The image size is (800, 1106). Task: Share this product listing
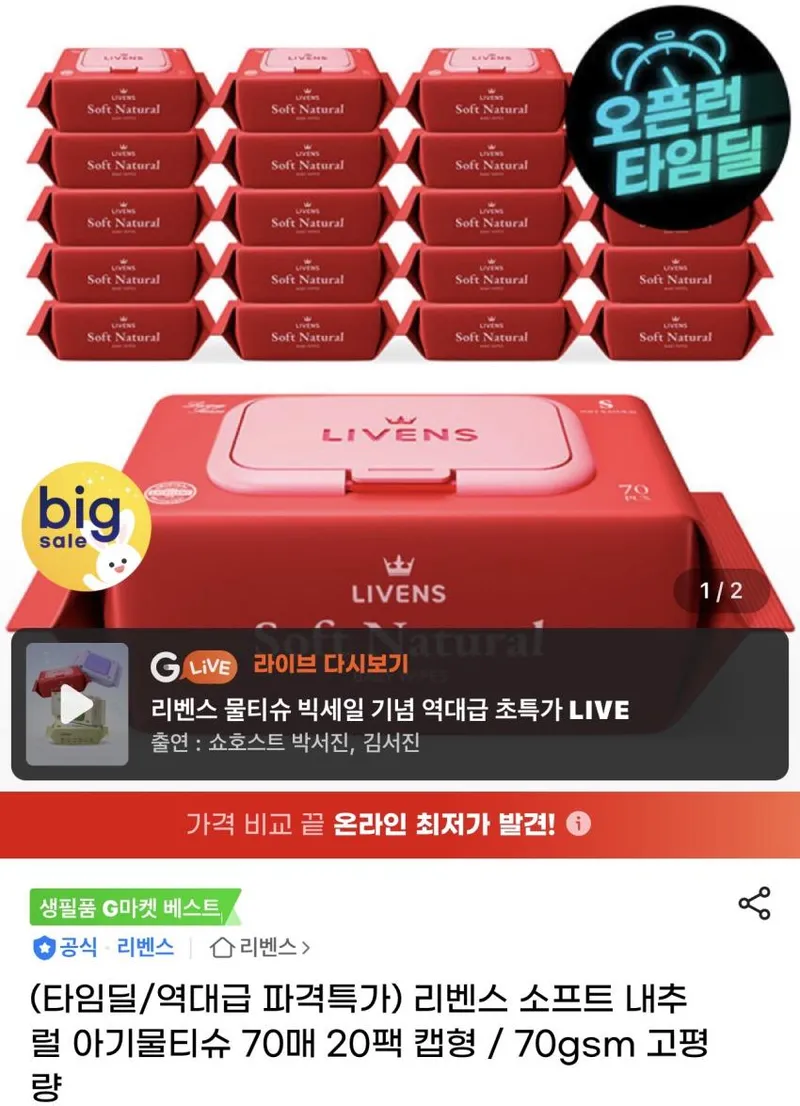point(754,903)
